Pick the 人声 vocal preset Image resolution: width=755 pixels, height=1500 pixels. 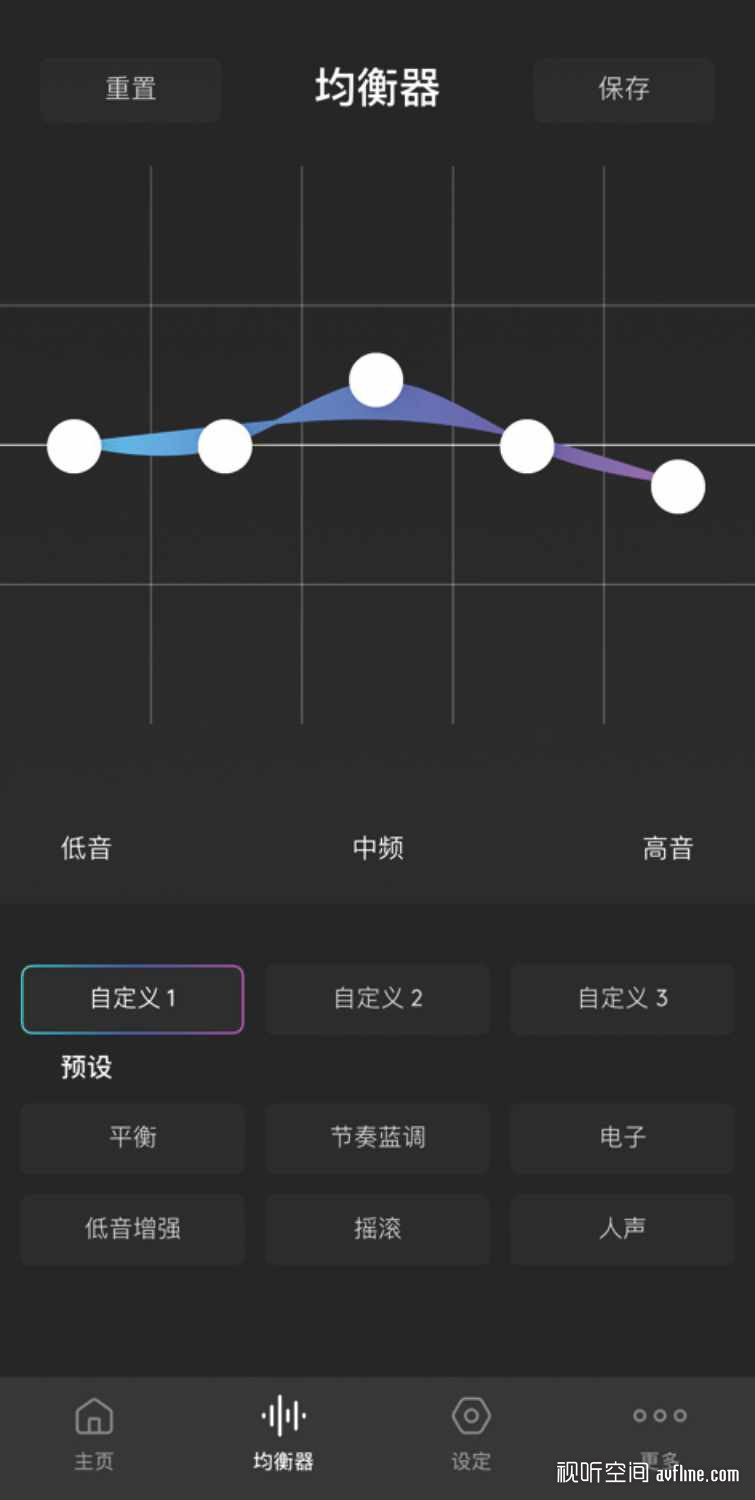point(622,1229)
